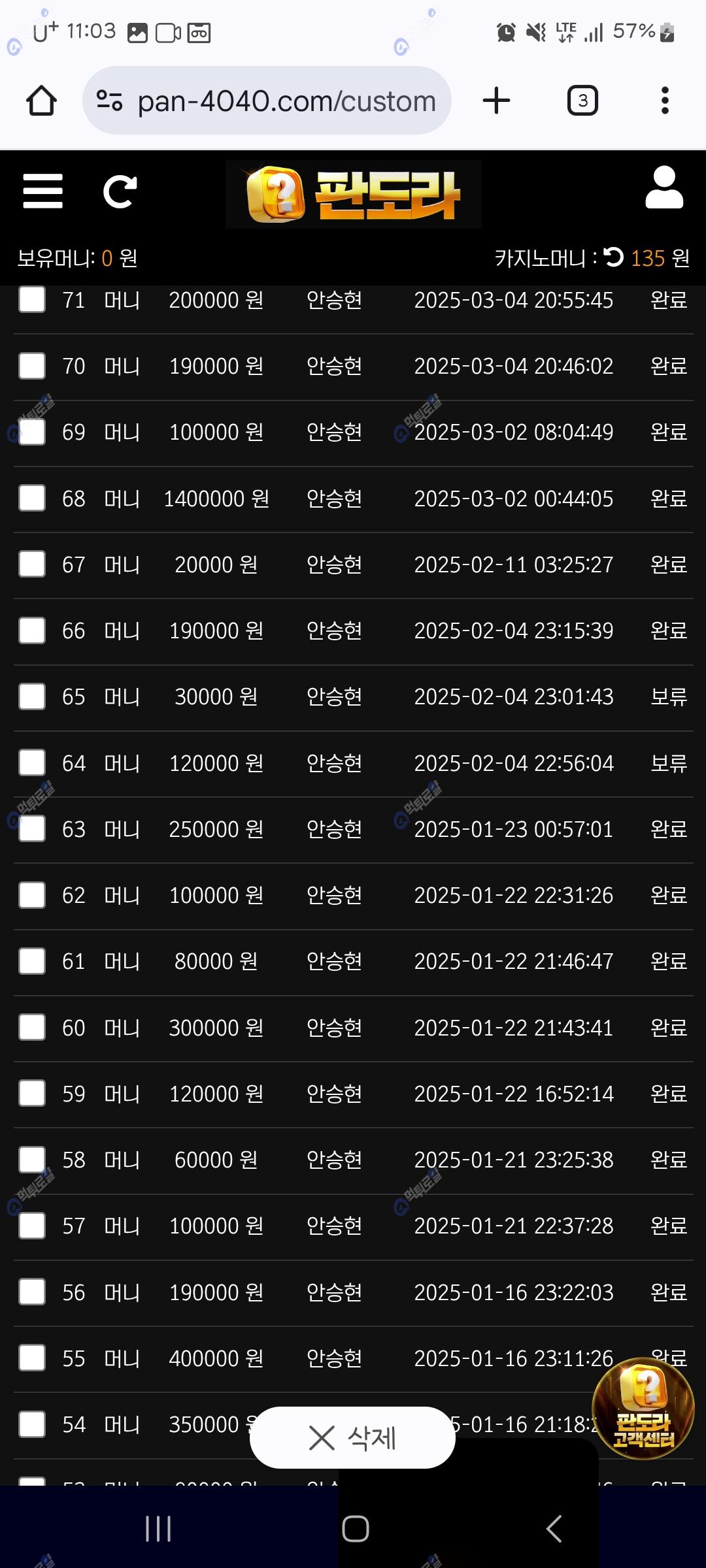The image size is (706, 1568).
Task: Mark the checkbox for row 60
Action: pyautogui.click(x=32, y=1027)
